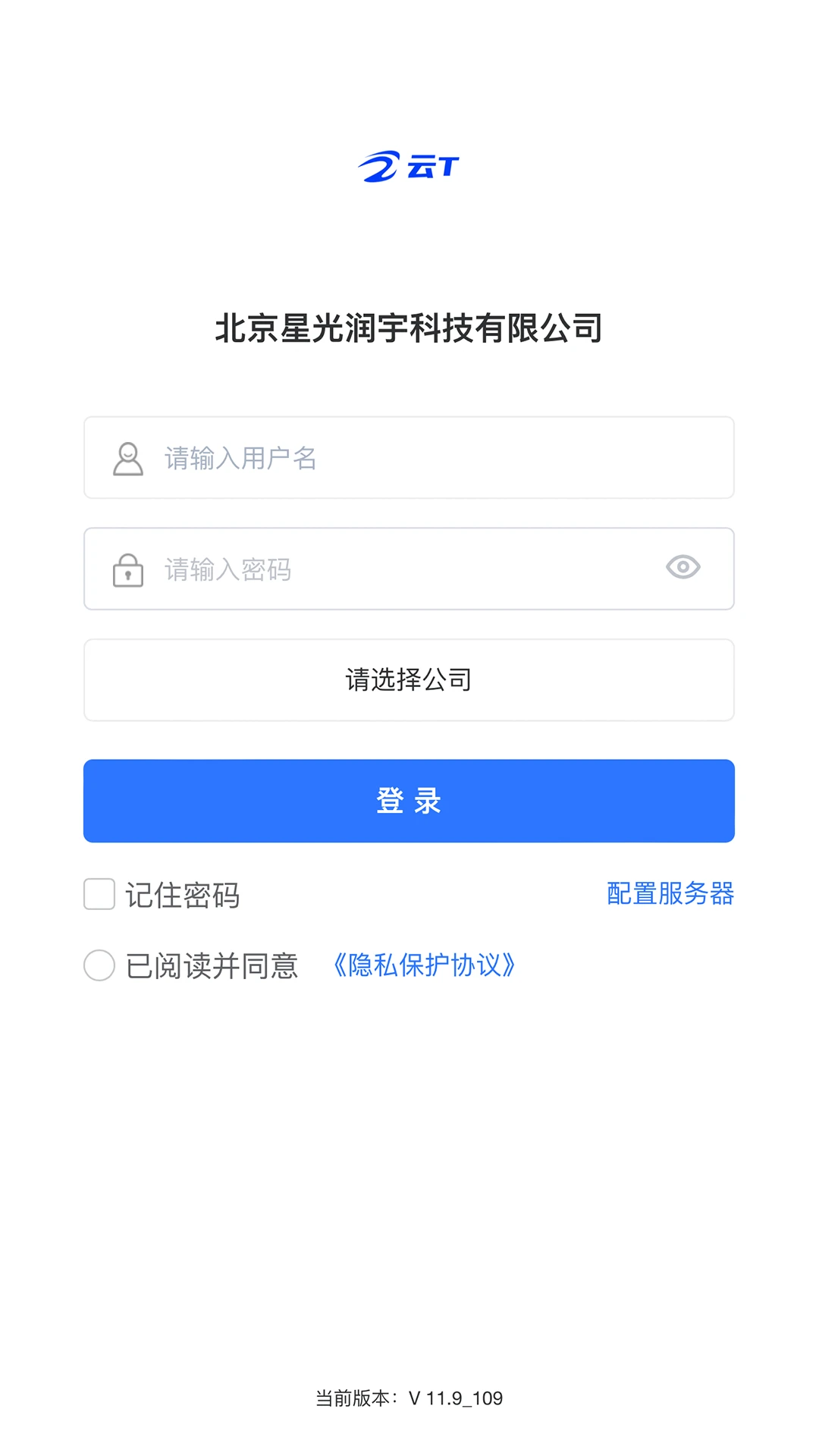
Task: Click the padlock icon in password field
Action: (x=127, y=570)
